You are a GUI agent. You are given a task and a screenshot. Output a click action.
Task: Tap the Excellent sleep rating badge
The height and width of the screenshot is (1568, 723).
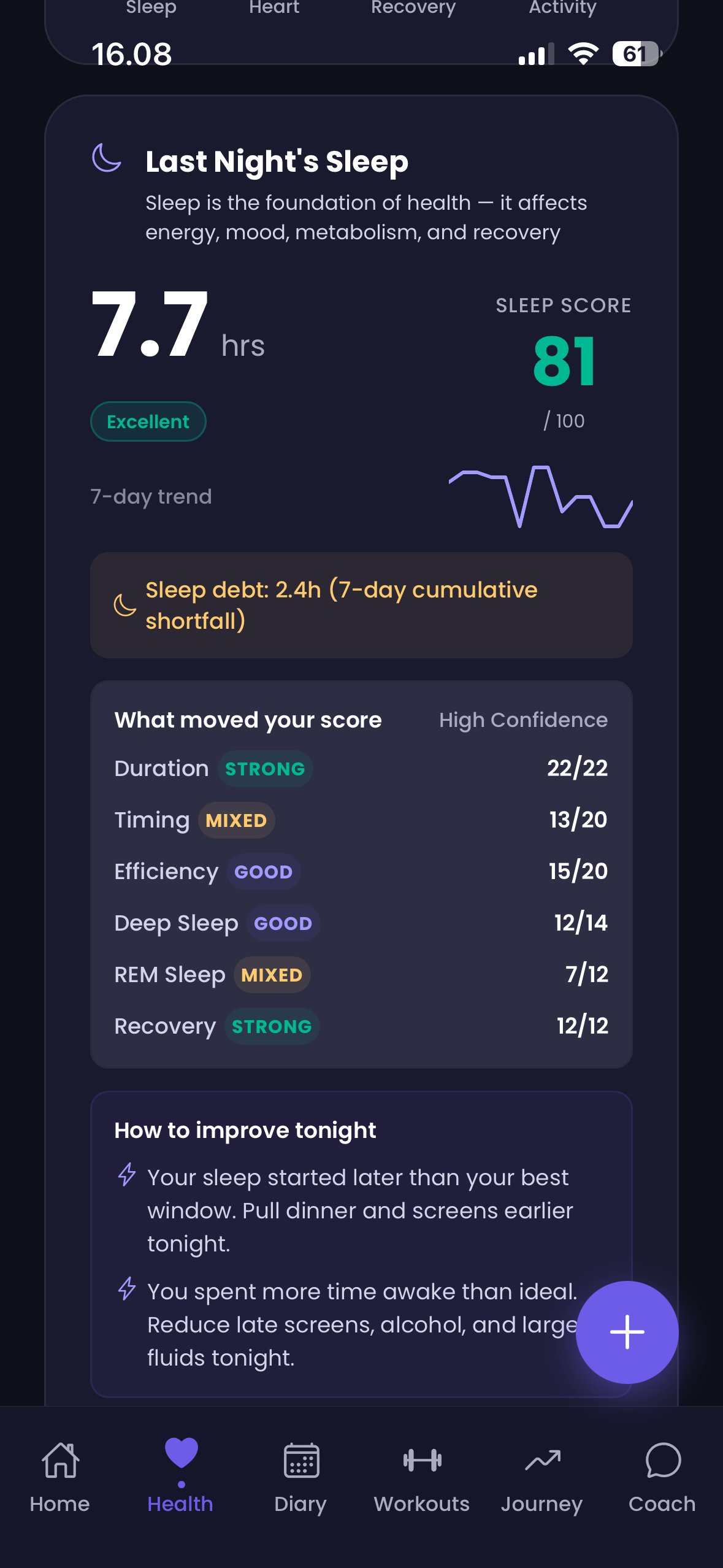[148, 421]
